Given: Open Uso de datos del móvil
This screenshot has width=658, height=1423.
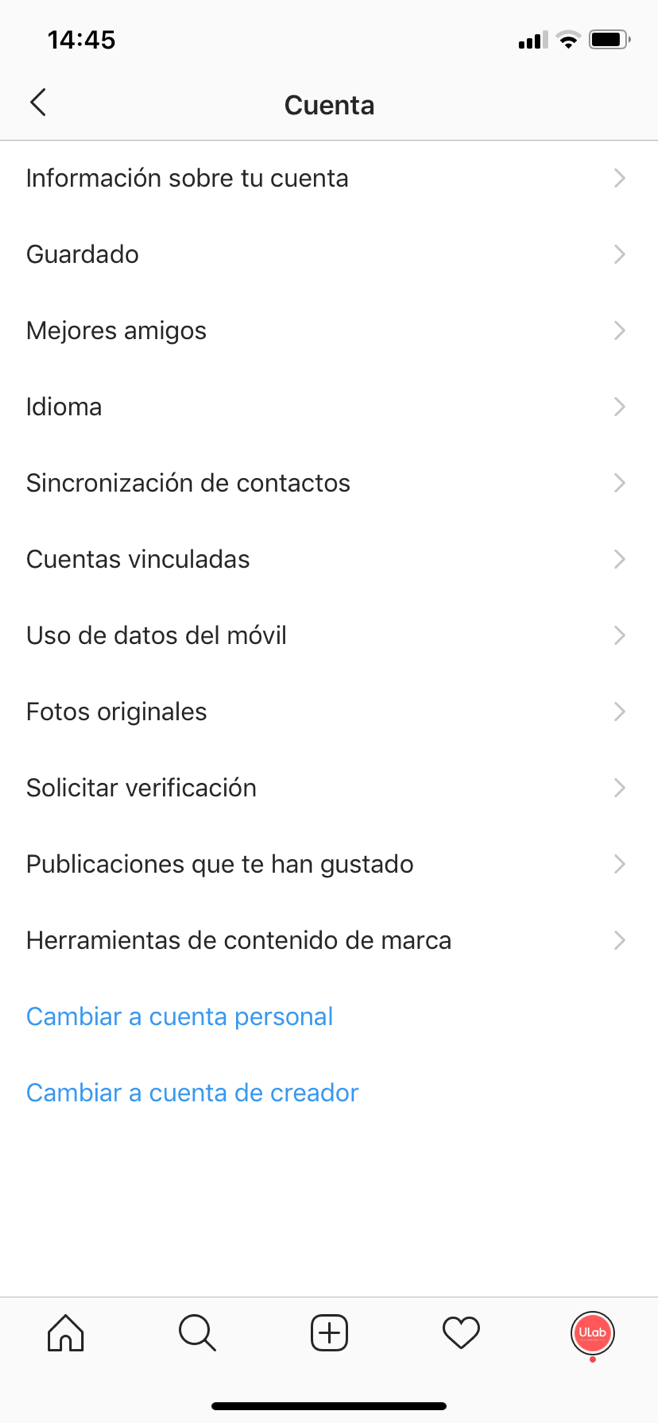Looking at the screenshot, I should (329, 635).
